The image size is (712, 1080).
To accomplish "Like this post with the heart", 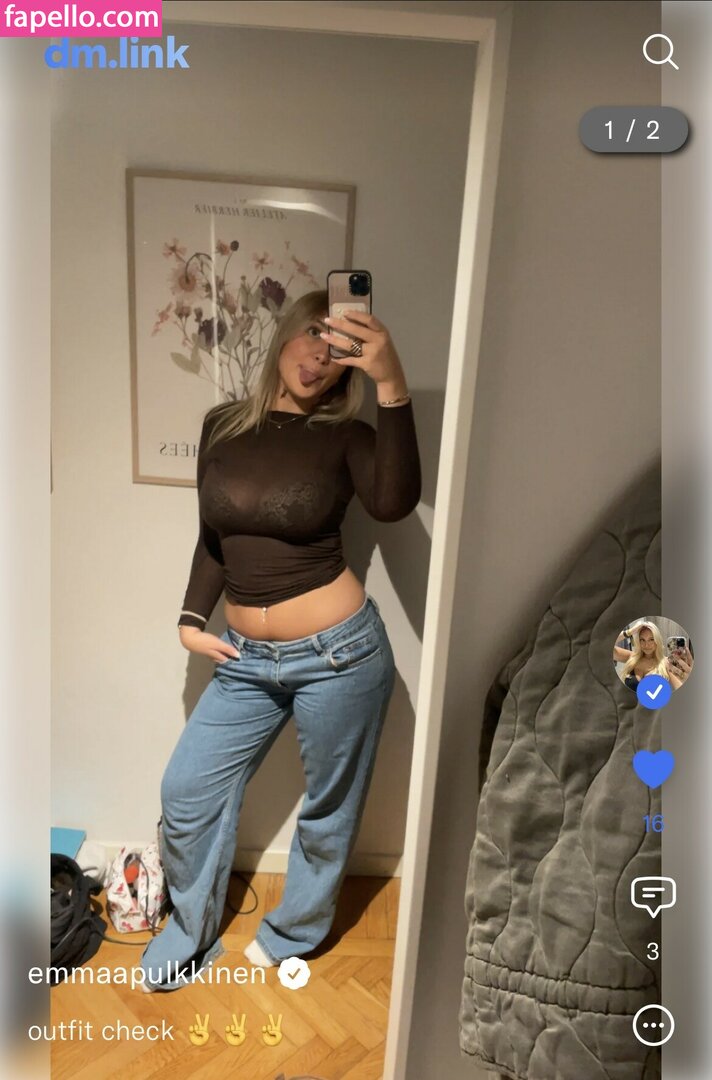I will [654, 769].
